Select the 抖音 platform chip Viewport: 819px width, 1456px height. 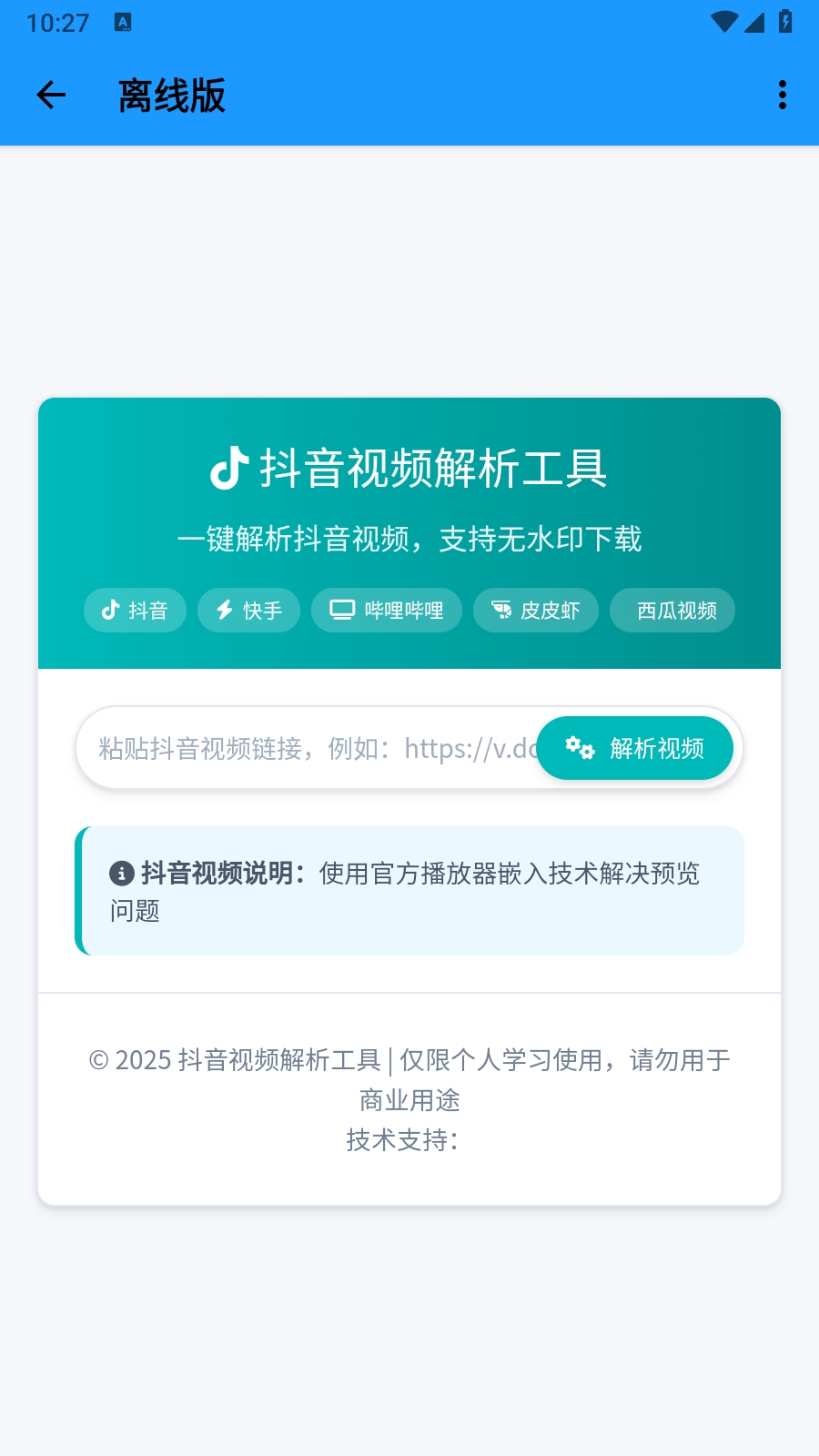coord(135,610)
